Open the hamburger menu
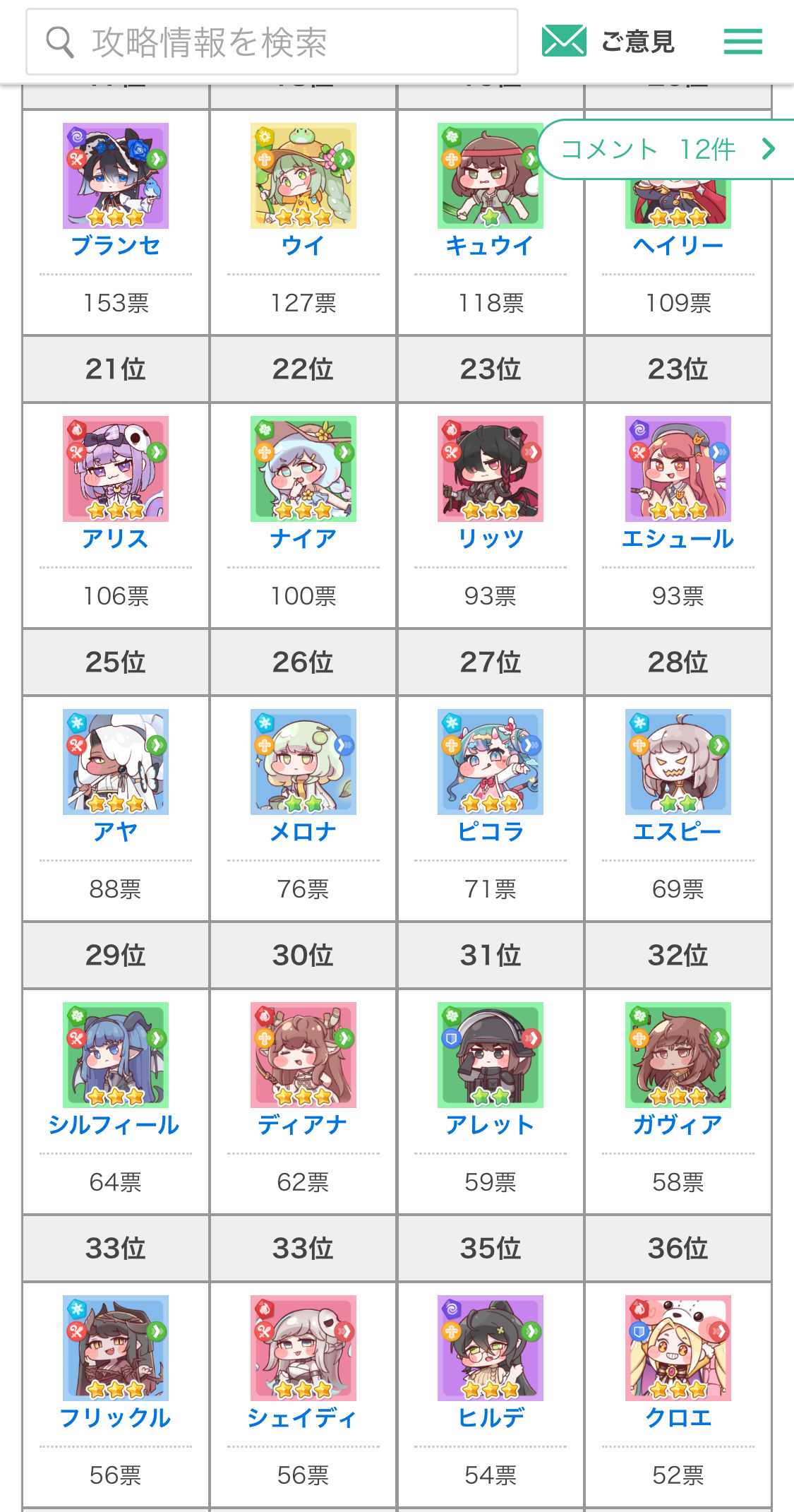Viewport: 794px width, 1512px height. [742, 41]
